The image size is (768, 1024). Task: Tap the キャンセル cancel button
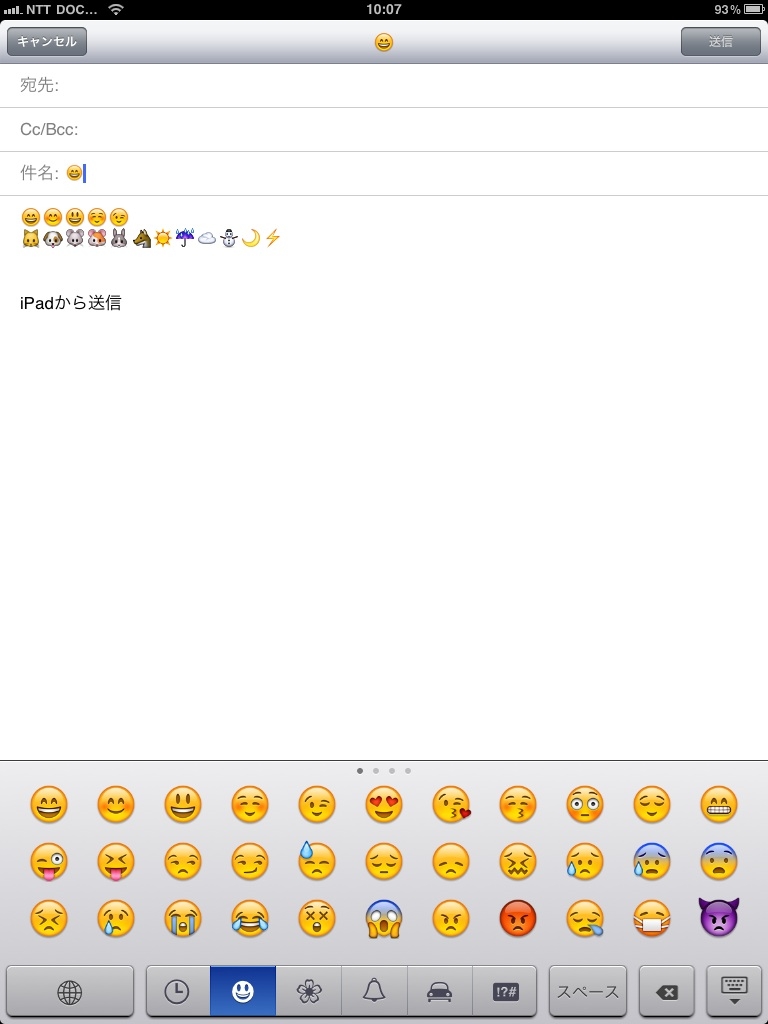point(47,42)
